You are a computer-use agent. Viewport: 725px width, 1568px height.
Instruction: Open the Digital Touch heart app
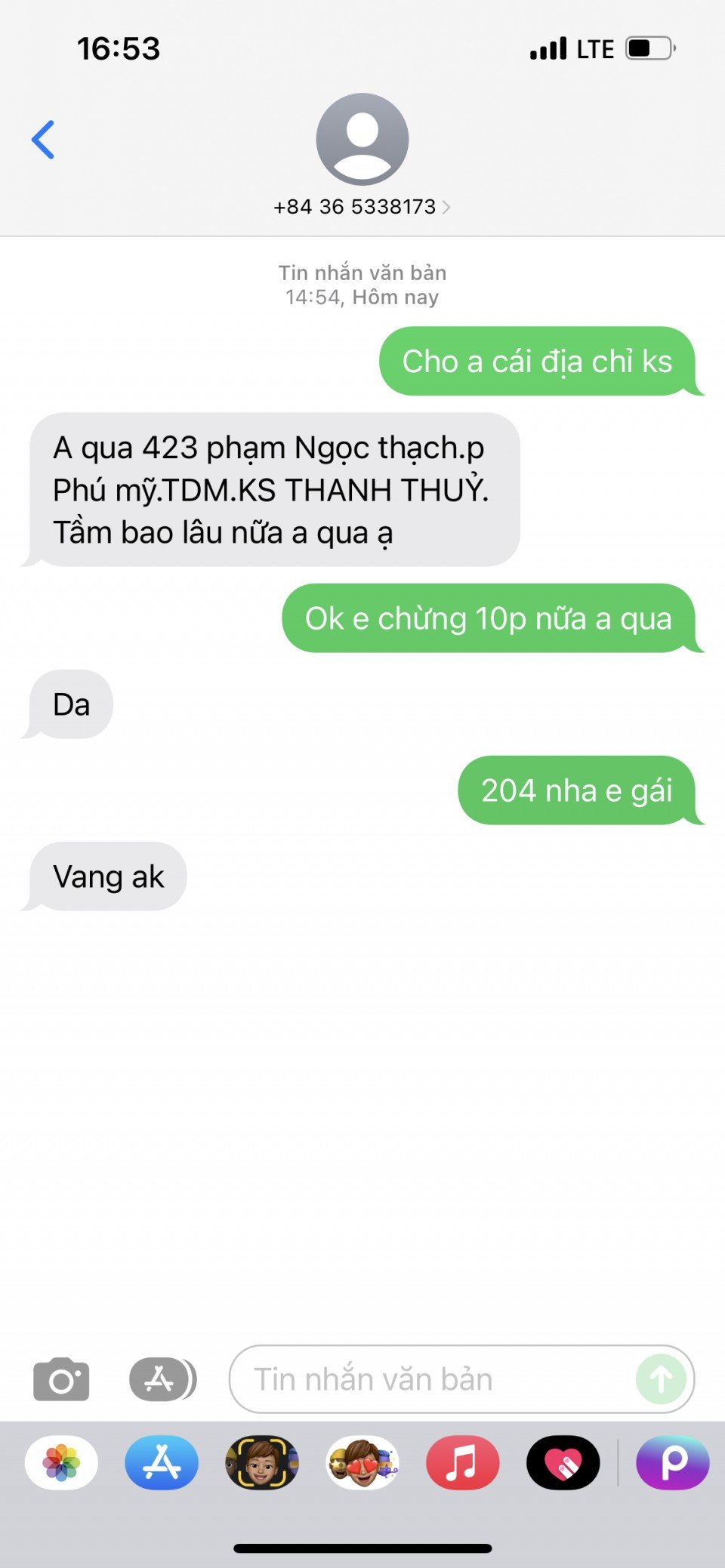click(563, 1462)
